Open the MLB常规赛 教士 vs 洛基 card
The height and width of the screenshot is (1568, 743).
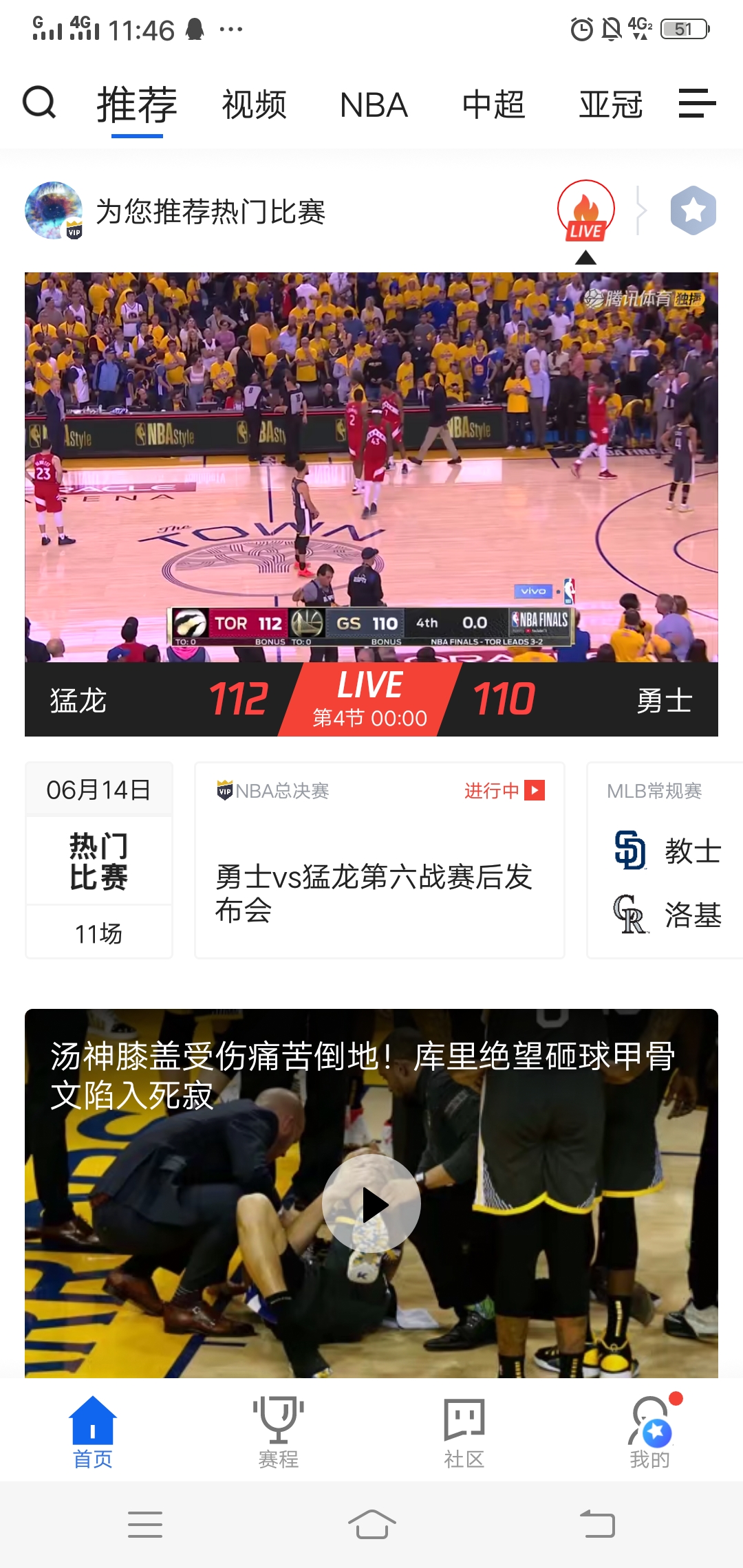coord(665,860)
